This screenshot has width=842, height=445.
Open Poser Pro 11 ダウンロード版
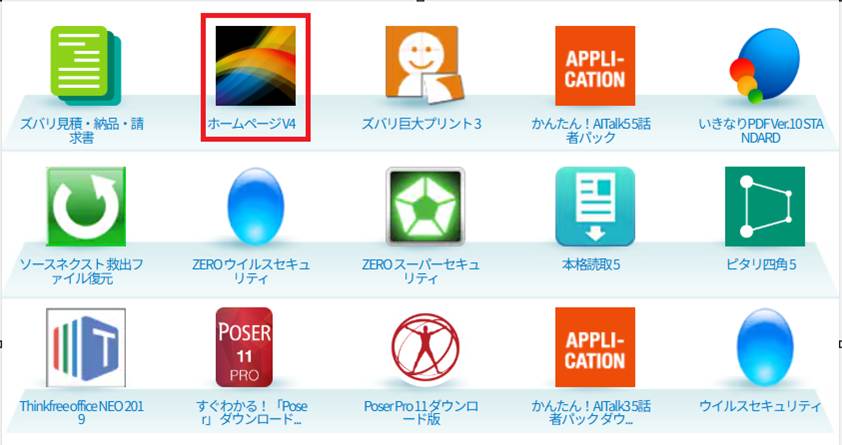coord(425,347)
